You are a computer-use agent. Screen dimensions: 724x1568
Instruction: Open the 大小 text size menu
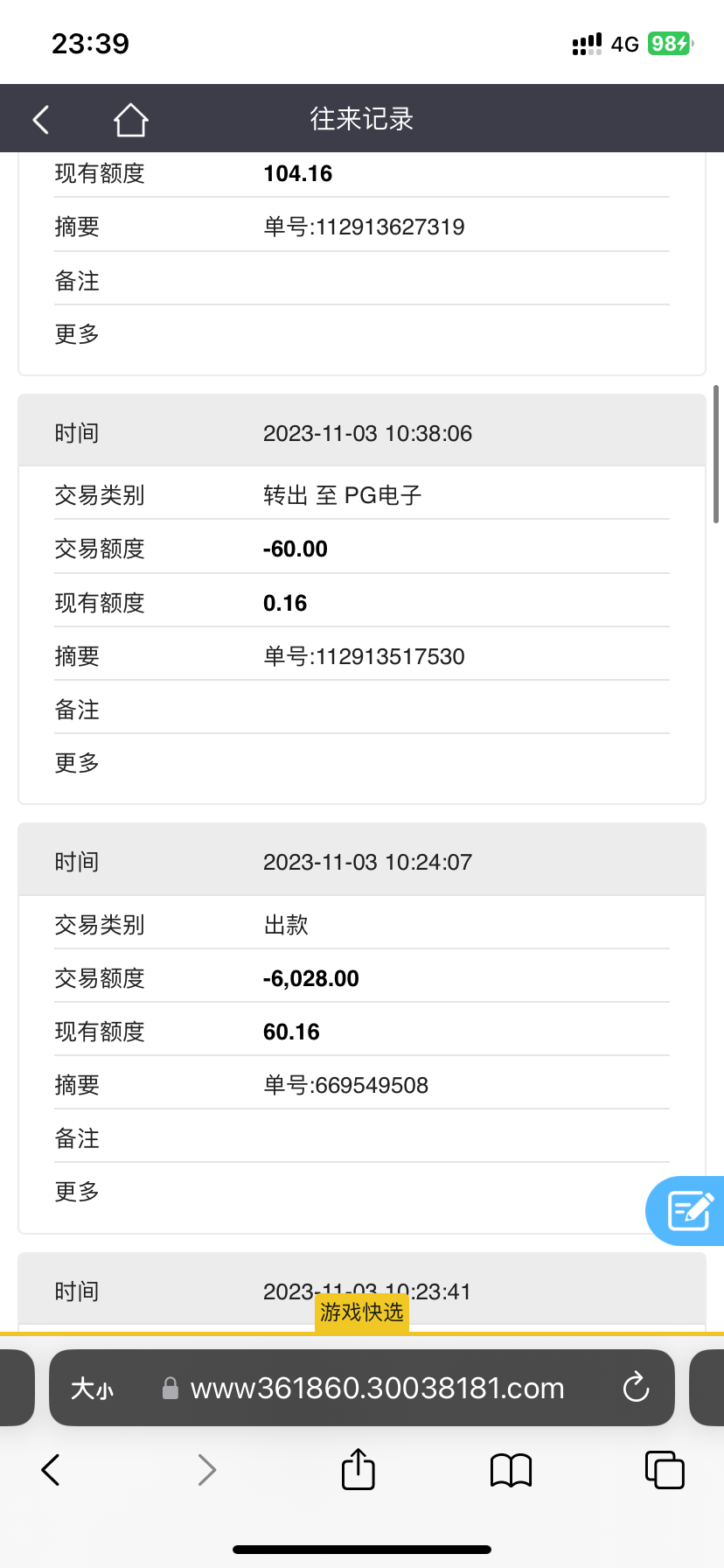point(92,1389)
